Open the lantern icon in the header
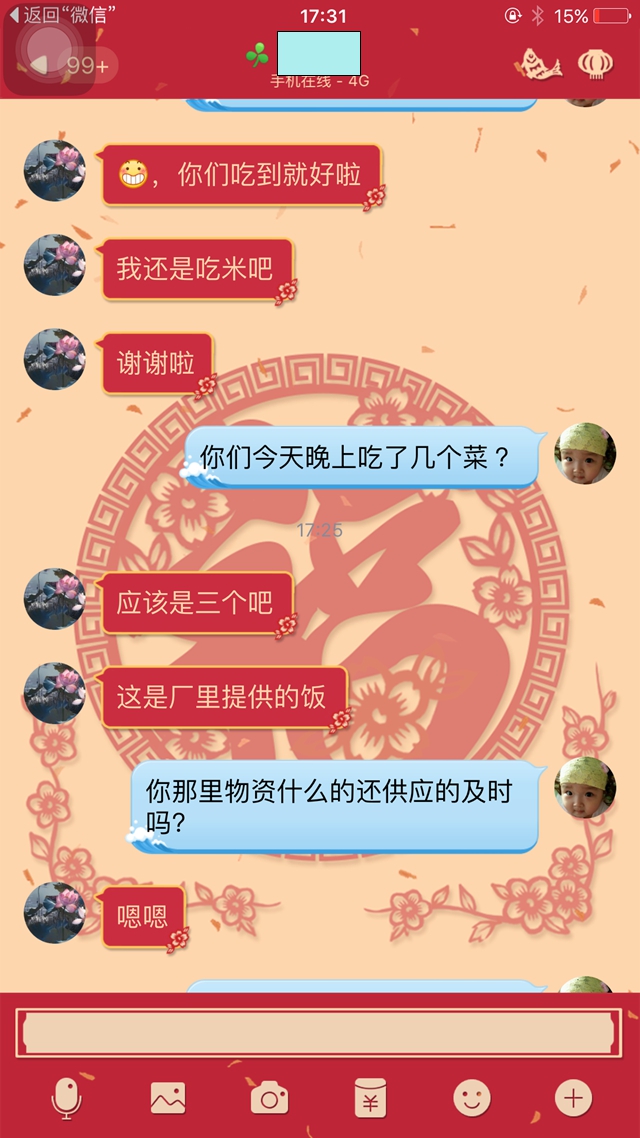Screen dimensions: 640x1138 click(x=597, y=64)
